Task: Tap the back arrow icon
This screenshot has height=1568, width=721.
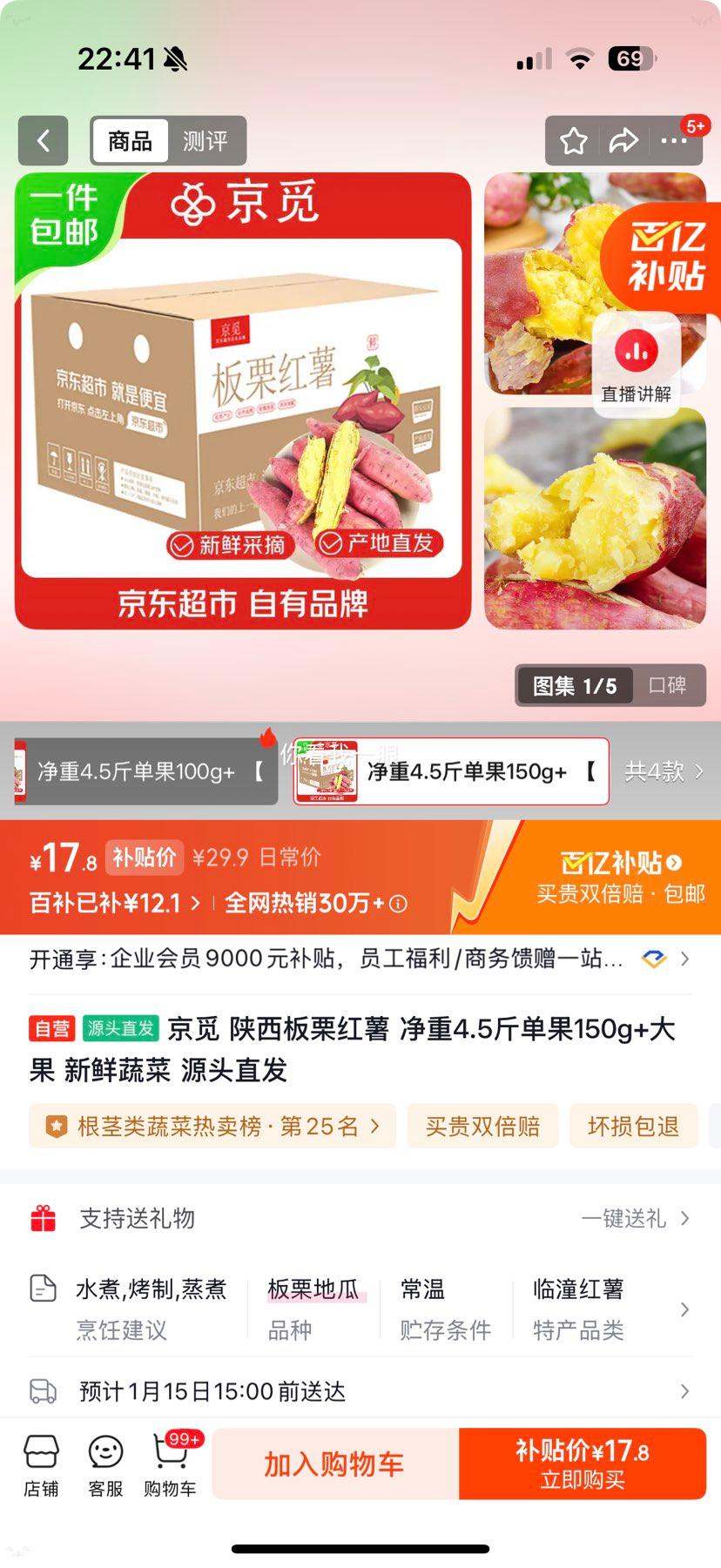Action: 43,140
